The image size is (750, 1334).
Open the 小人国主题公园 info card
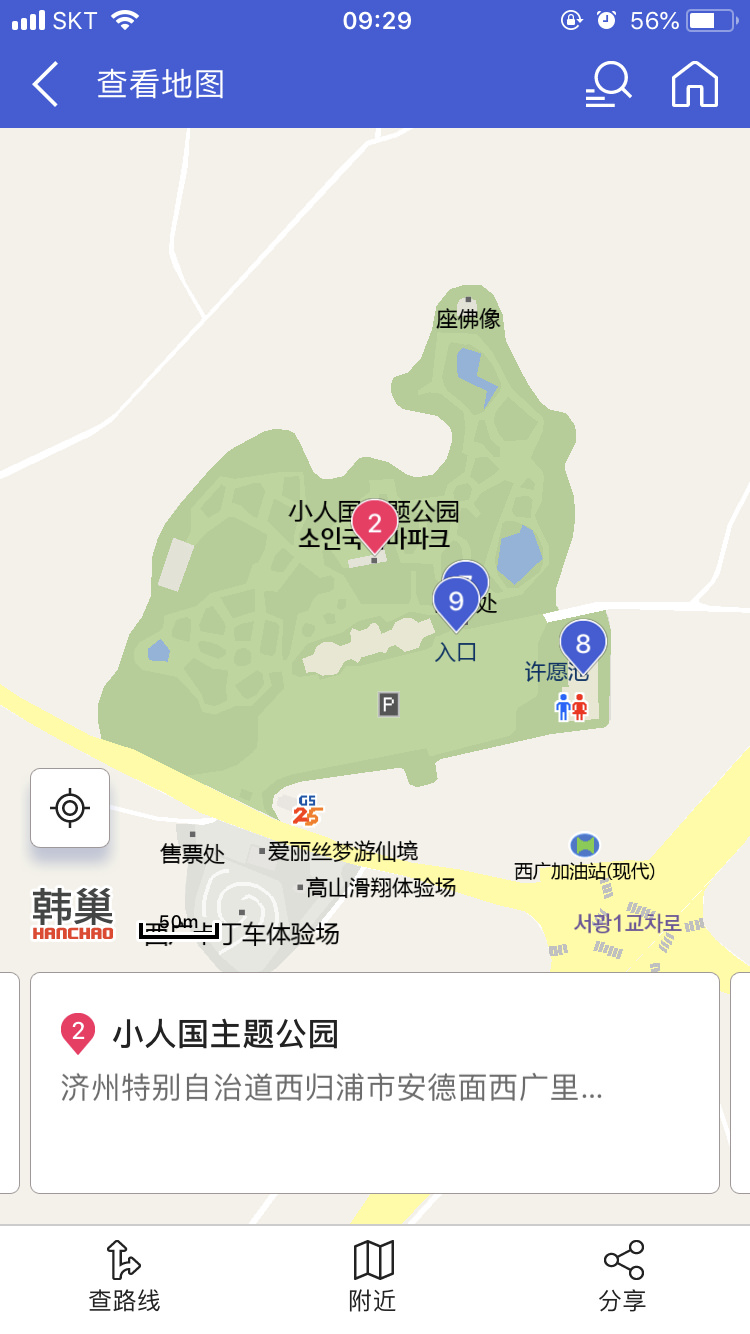click(x=374, y=1082)
